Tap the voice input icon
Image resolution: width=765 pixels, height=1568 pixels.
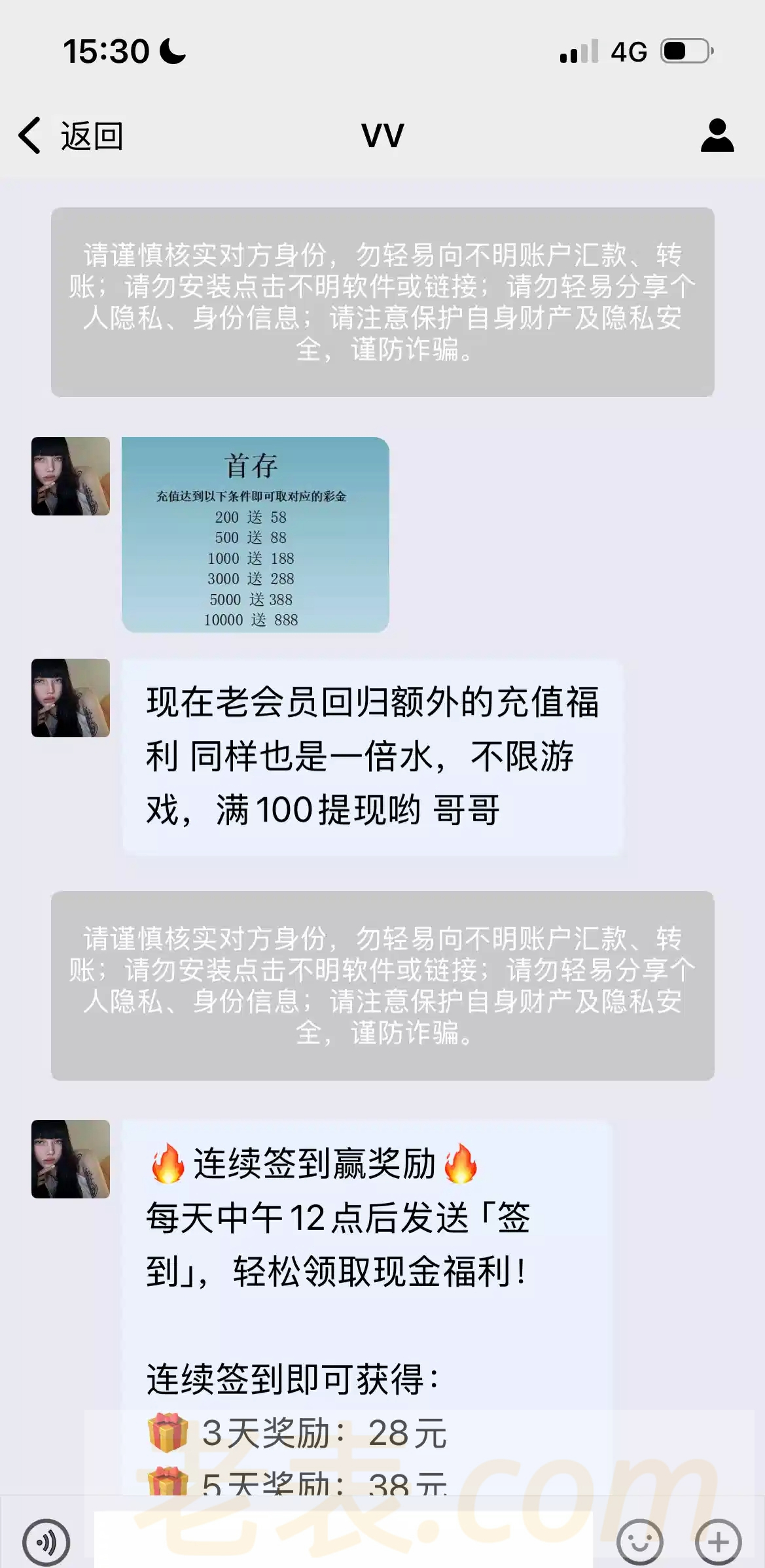click(46, 1543)
